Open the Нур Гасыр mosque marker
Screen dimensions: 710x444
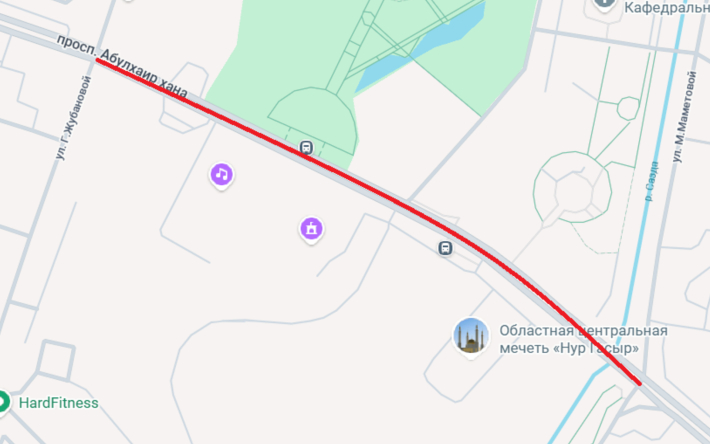470,336
